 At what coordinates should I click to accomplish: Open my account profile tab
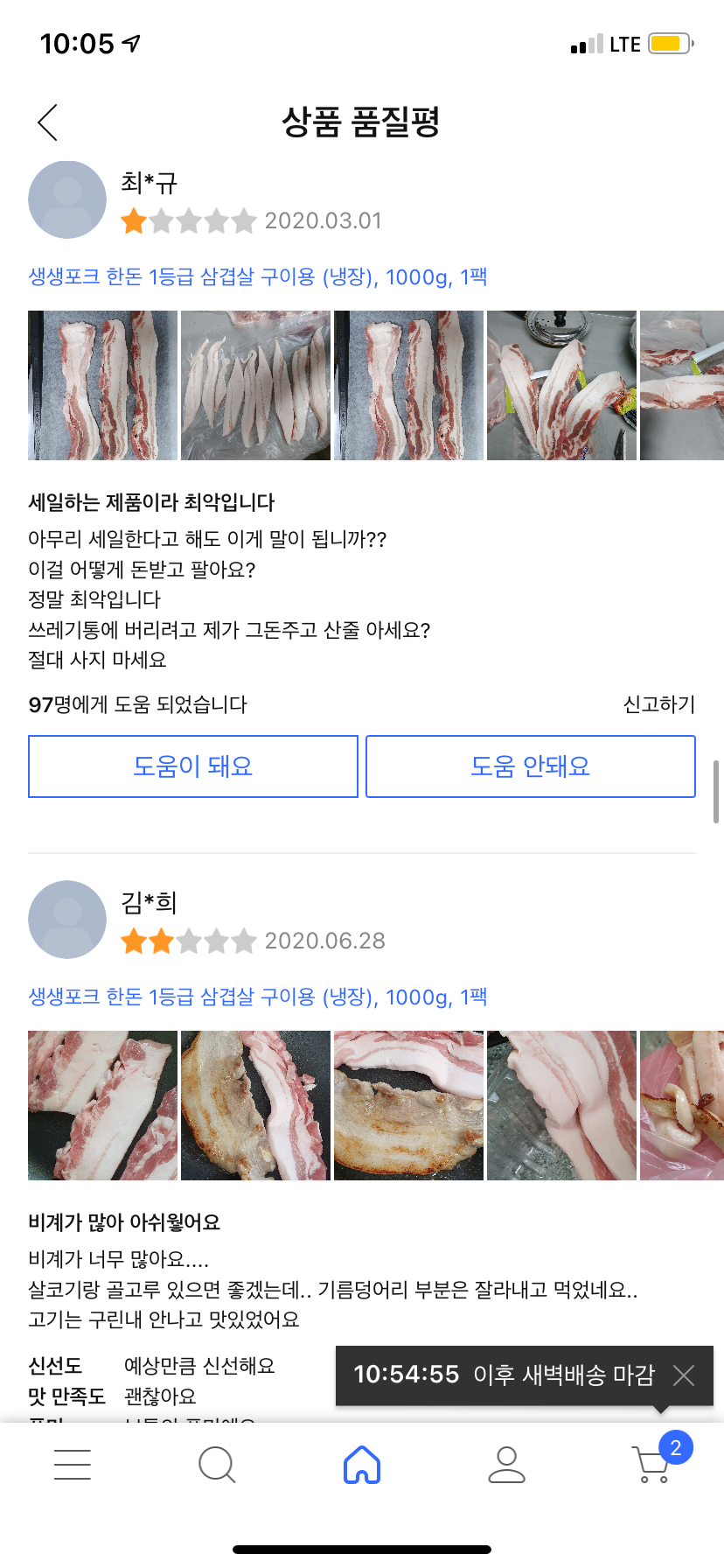click(506, 1464)
